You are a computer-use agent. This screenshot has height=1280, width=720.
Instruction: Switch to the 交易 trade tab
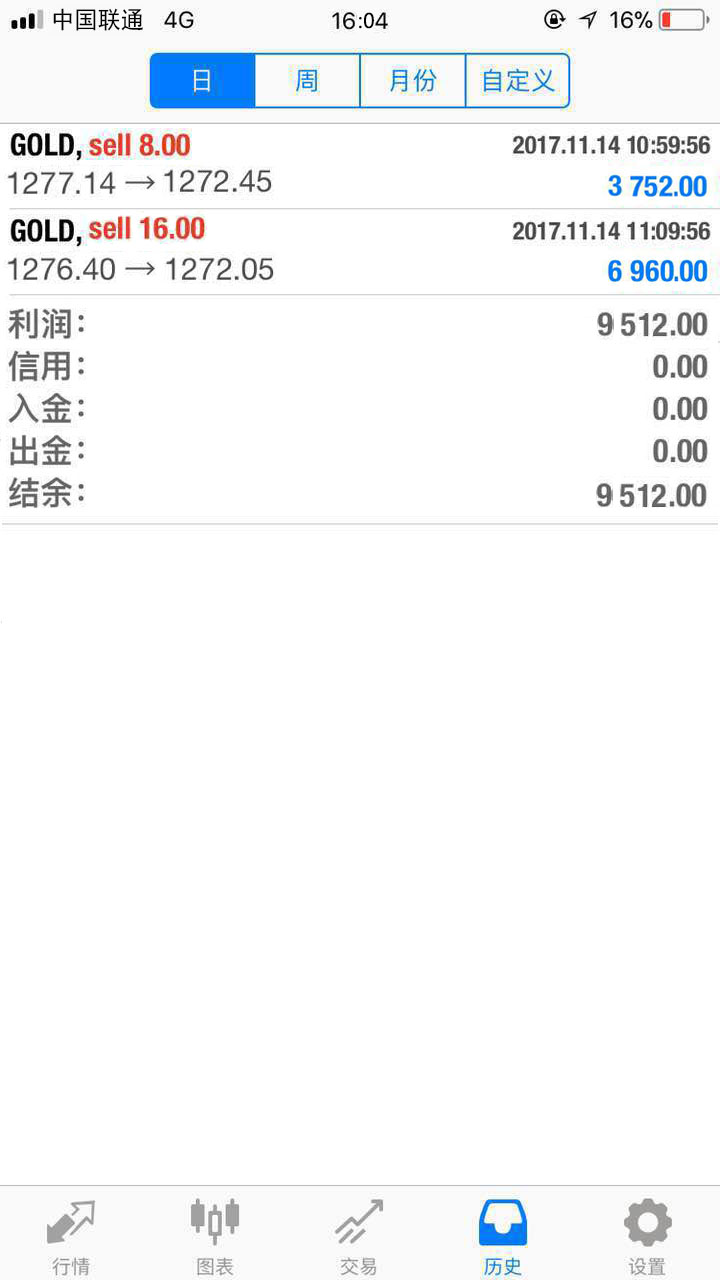359,1236
